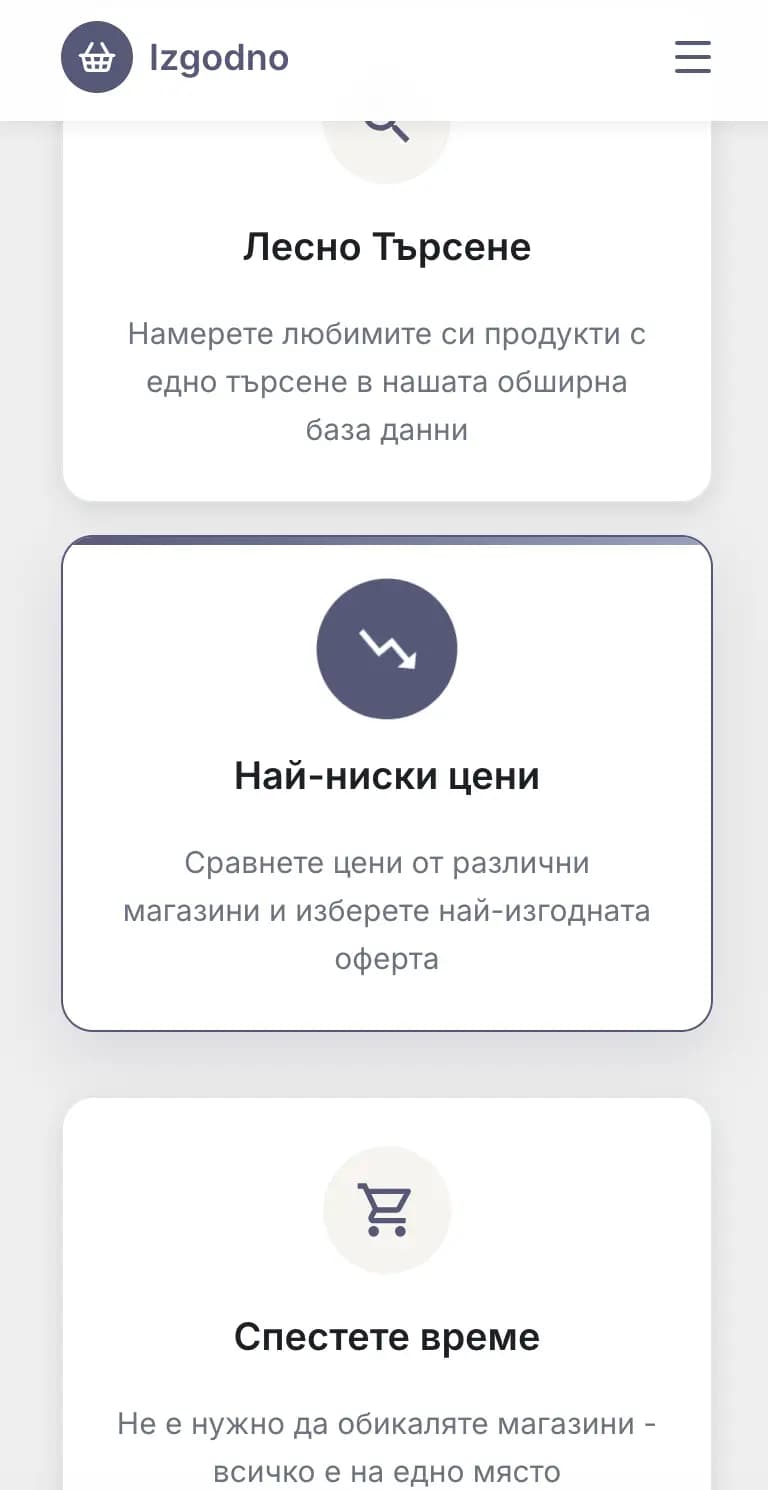Click the Най-ниски цени heading

coord(387,774)
